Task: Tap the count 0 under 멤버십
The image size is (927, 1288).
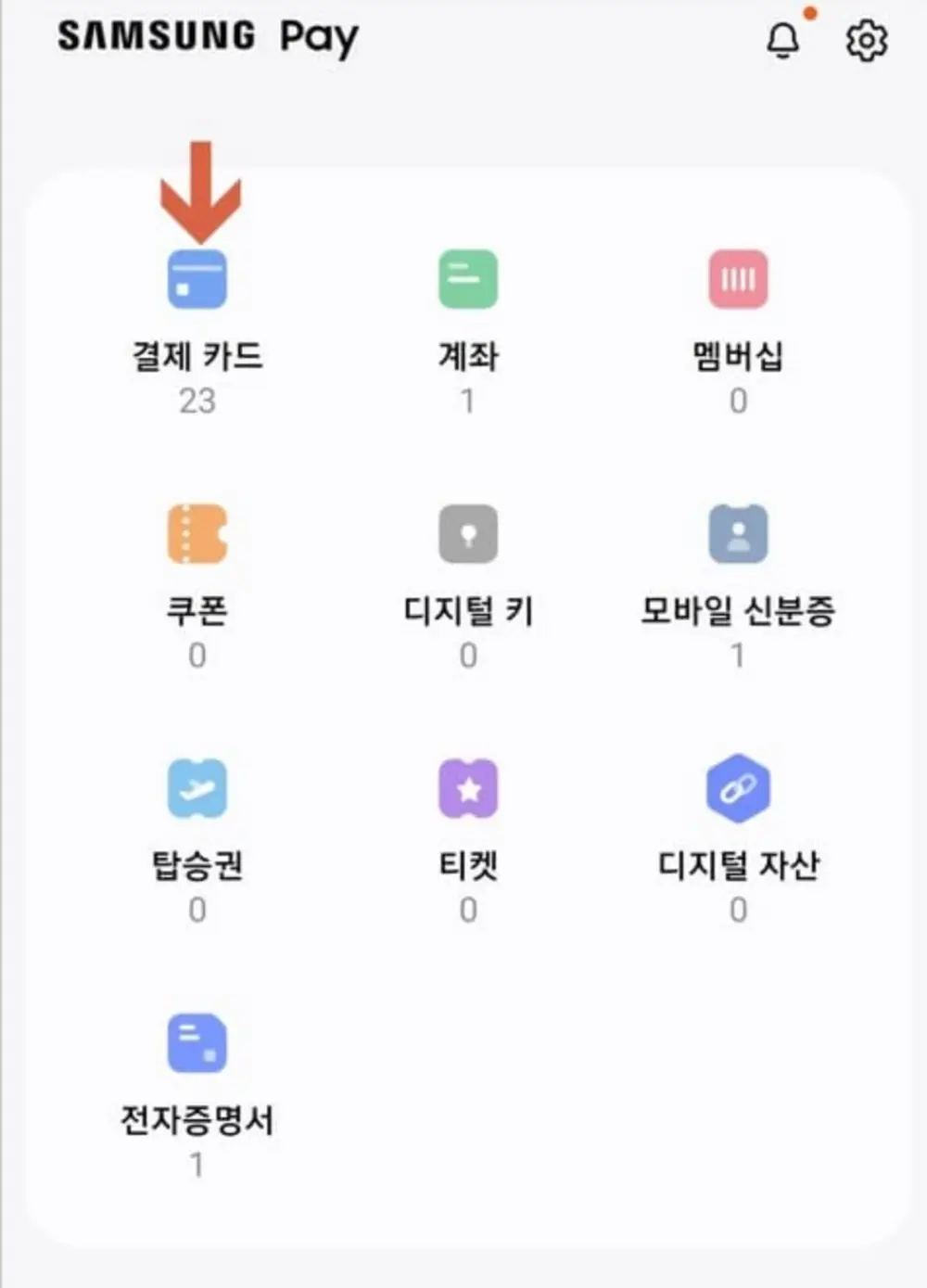Action: [738, 401]
